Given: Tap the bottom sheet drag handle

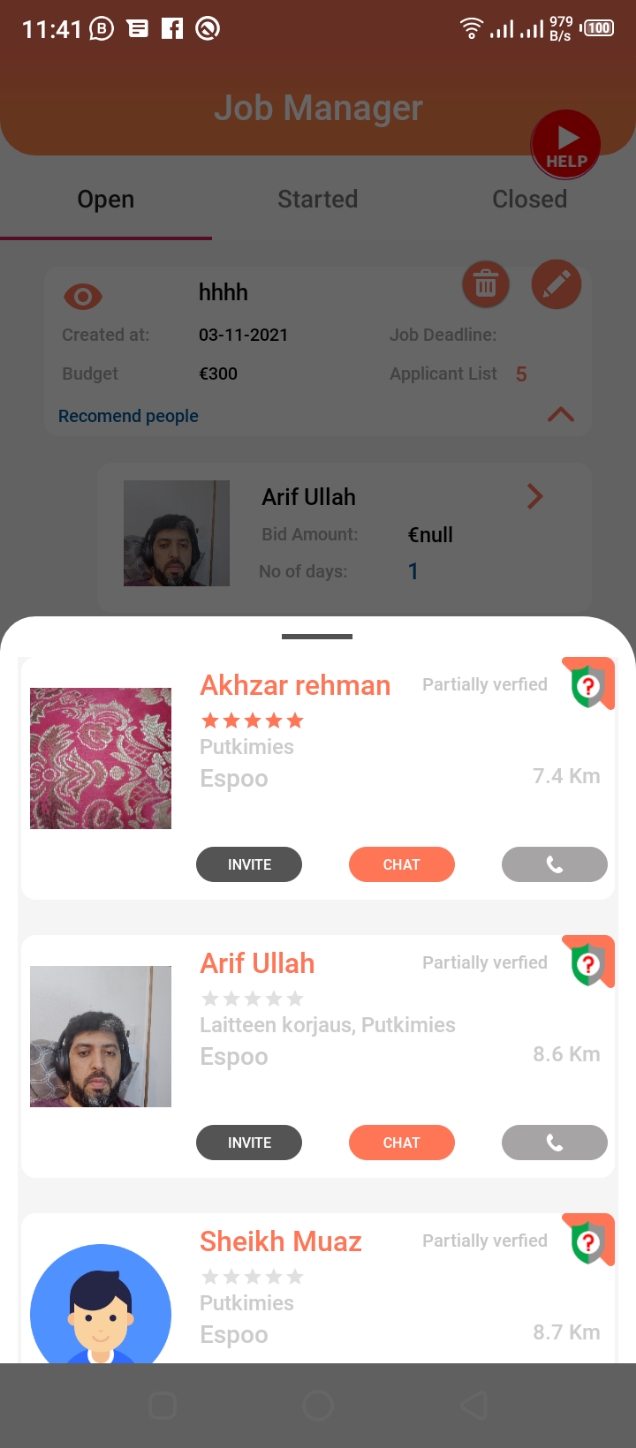Looking at the screenshot, I should [317, 636].
